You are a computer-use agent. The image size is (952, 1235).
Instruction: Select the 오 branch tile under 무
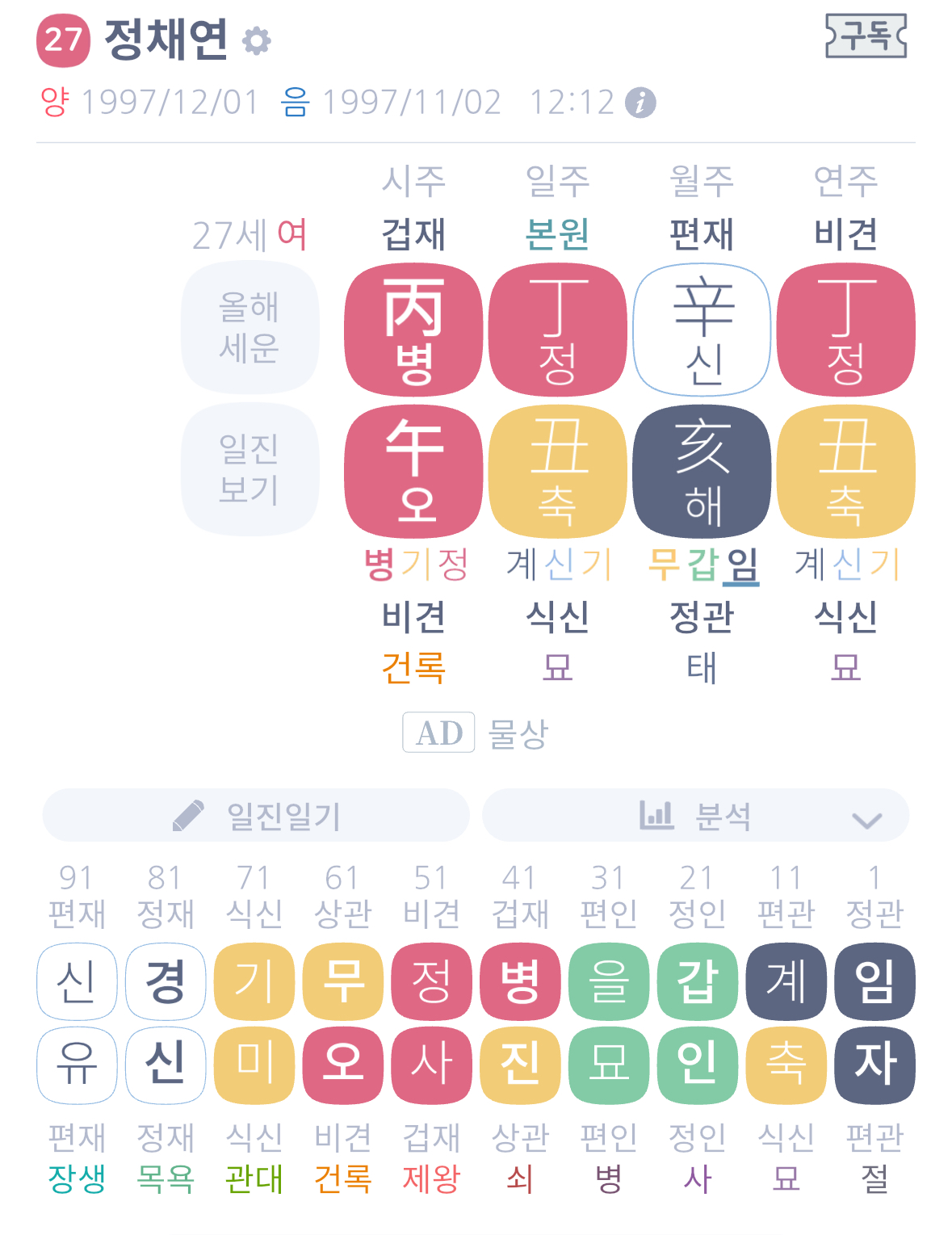click(x=342, y=1065)
